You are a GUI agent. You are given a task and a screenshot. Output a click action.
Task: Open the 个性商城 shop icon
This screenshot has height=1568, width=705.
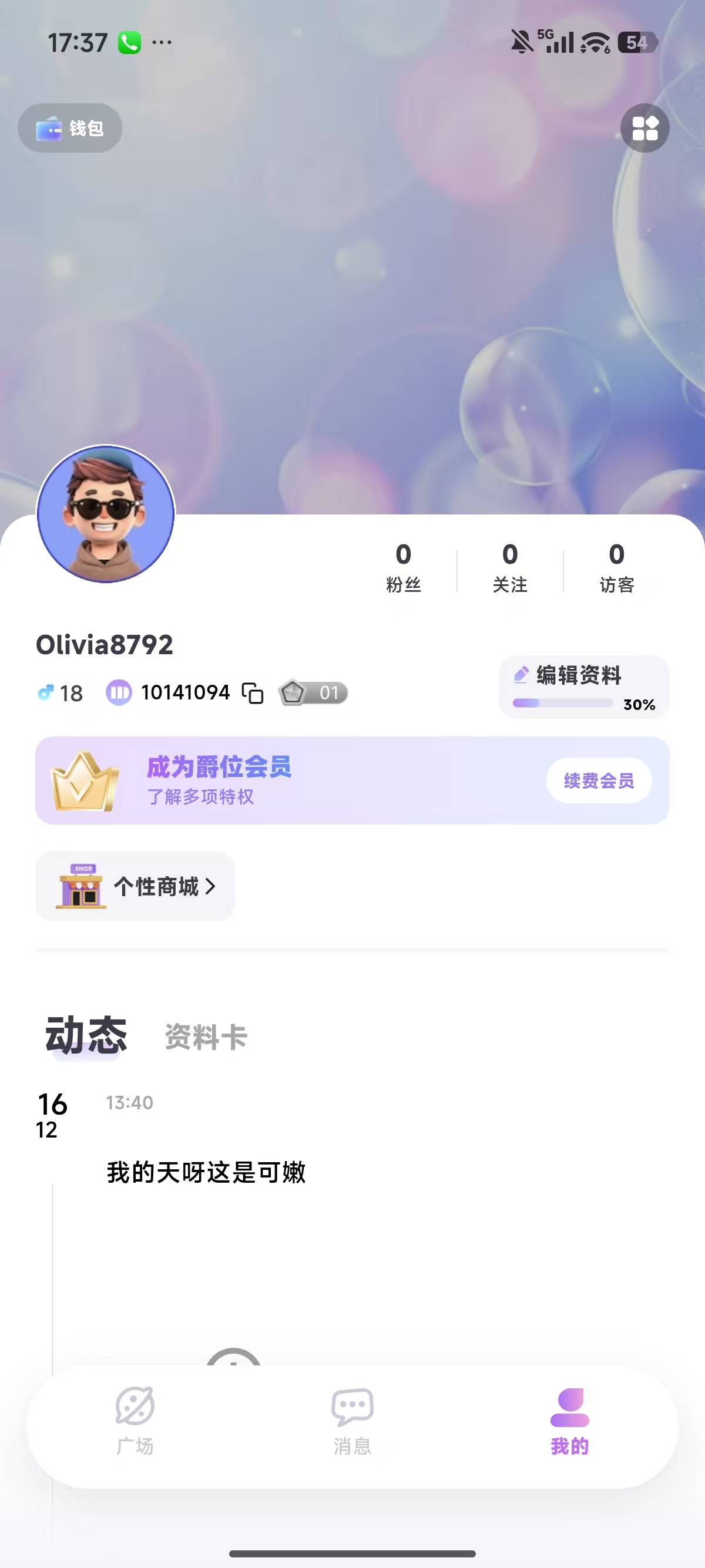81,886
